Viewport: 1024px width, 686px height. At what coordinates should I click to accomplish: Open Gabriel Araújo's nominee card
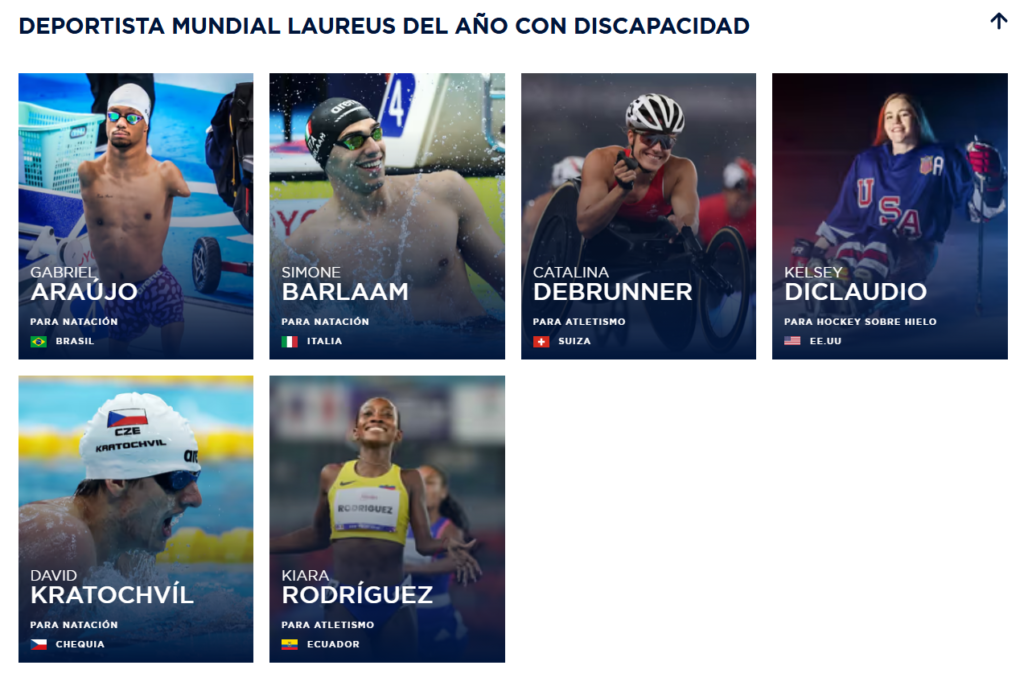[135, 216]
